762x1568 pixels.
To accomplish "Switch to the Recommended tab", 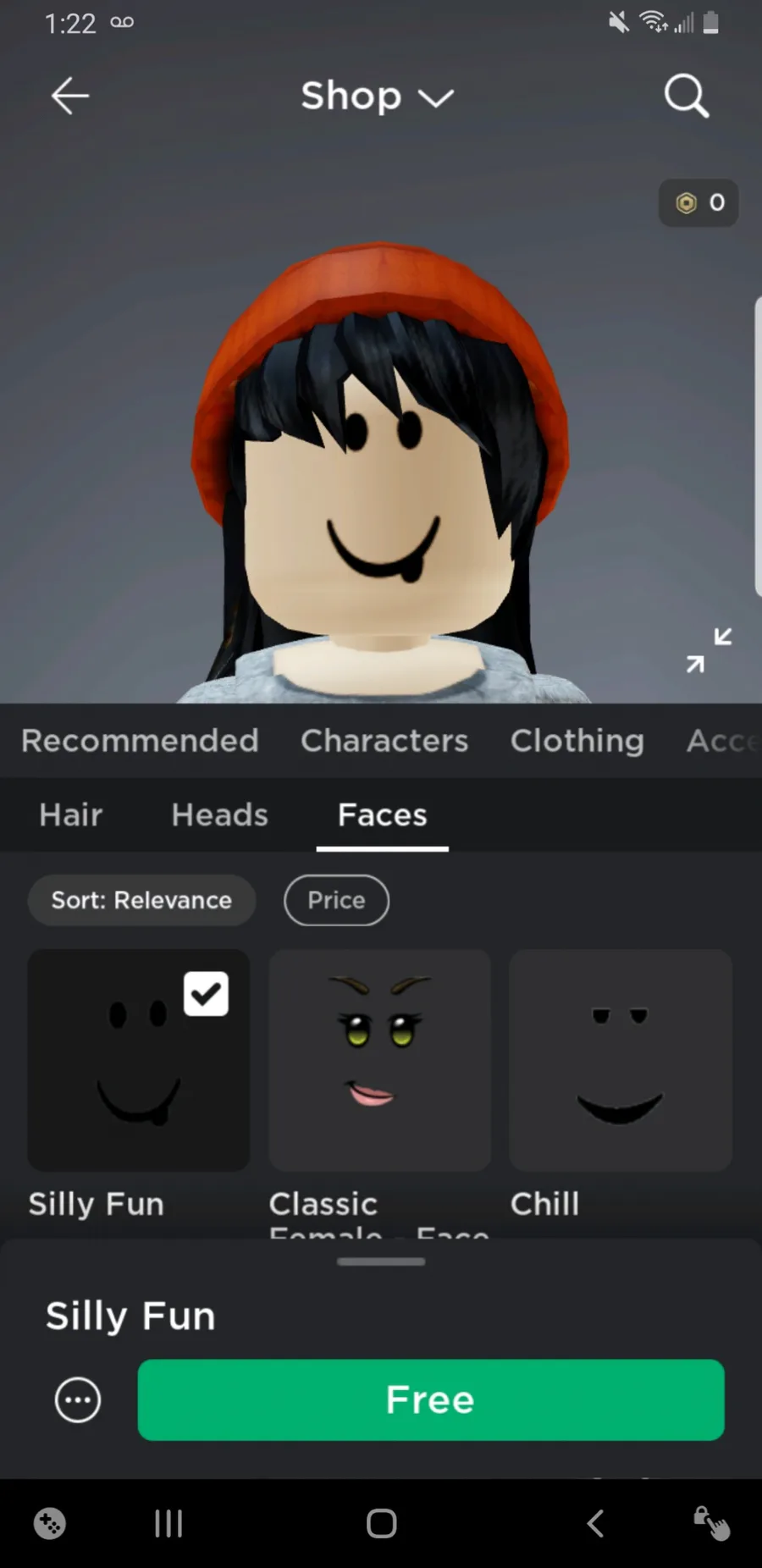I will pos(140,741).
